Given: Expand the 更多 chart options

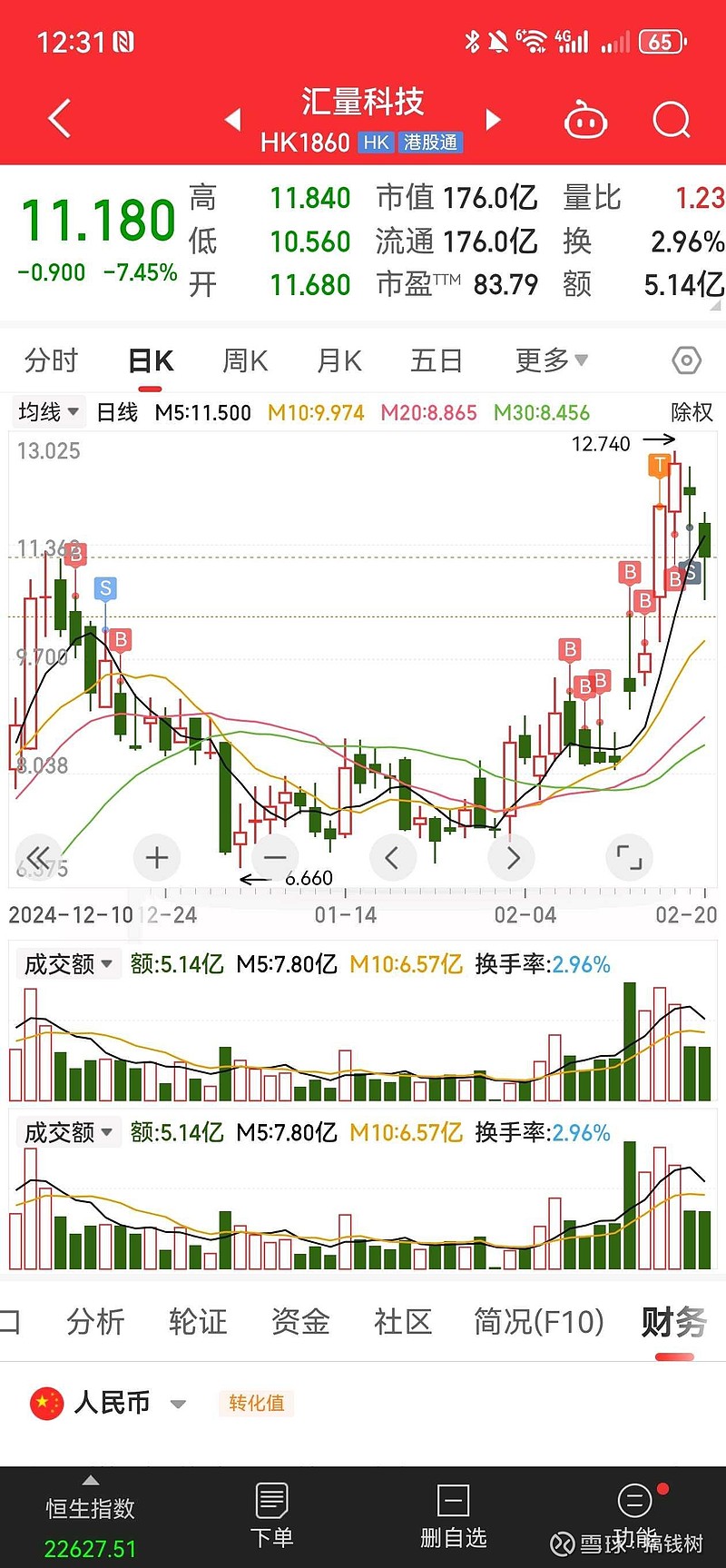Looking at the screenshot, I should click(552, 360).
